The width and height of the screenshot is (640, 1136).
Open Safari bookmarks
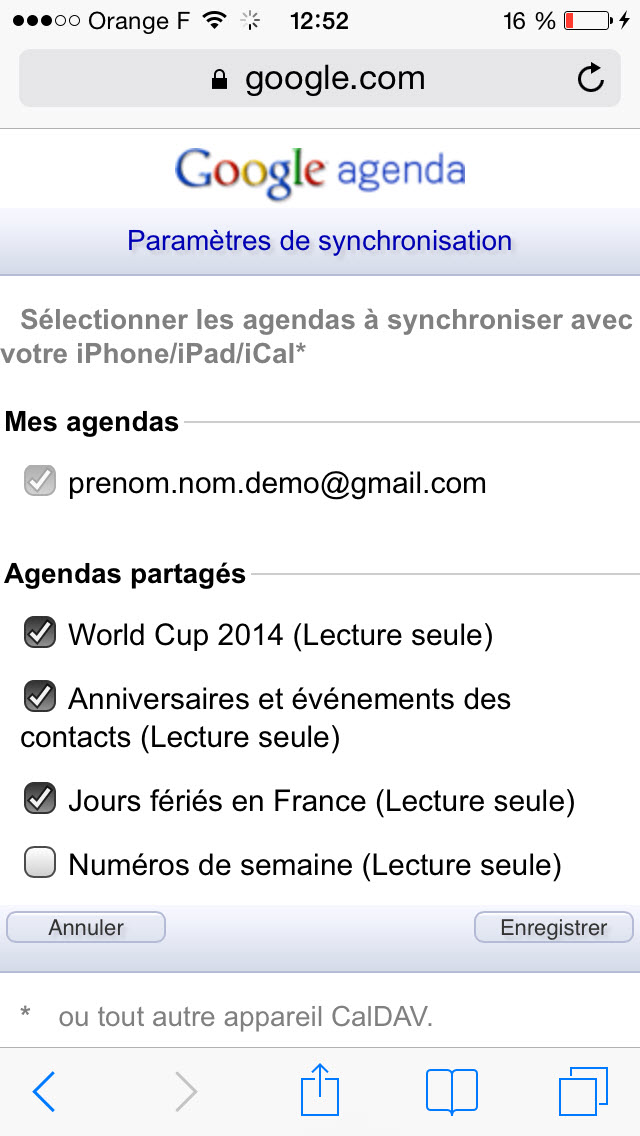(452, 1092)
